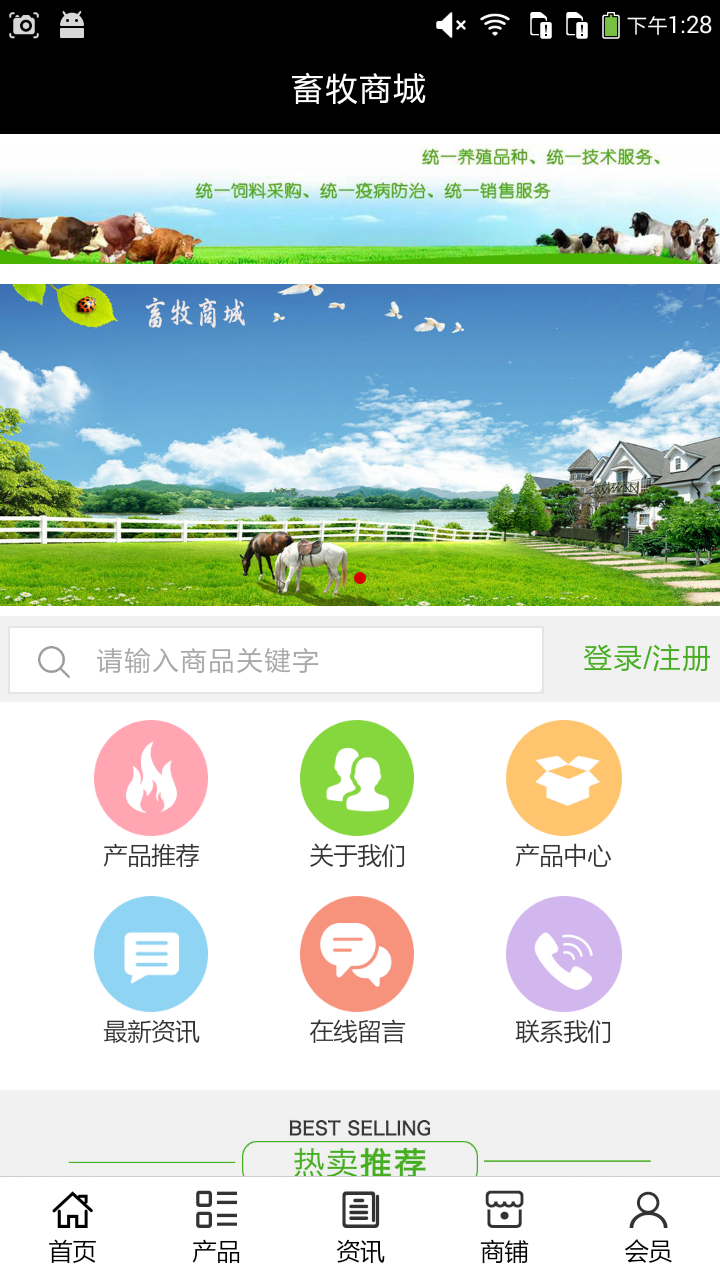Open 登录/注册 login or register link
720x1280 pixels.
(646, 659)
